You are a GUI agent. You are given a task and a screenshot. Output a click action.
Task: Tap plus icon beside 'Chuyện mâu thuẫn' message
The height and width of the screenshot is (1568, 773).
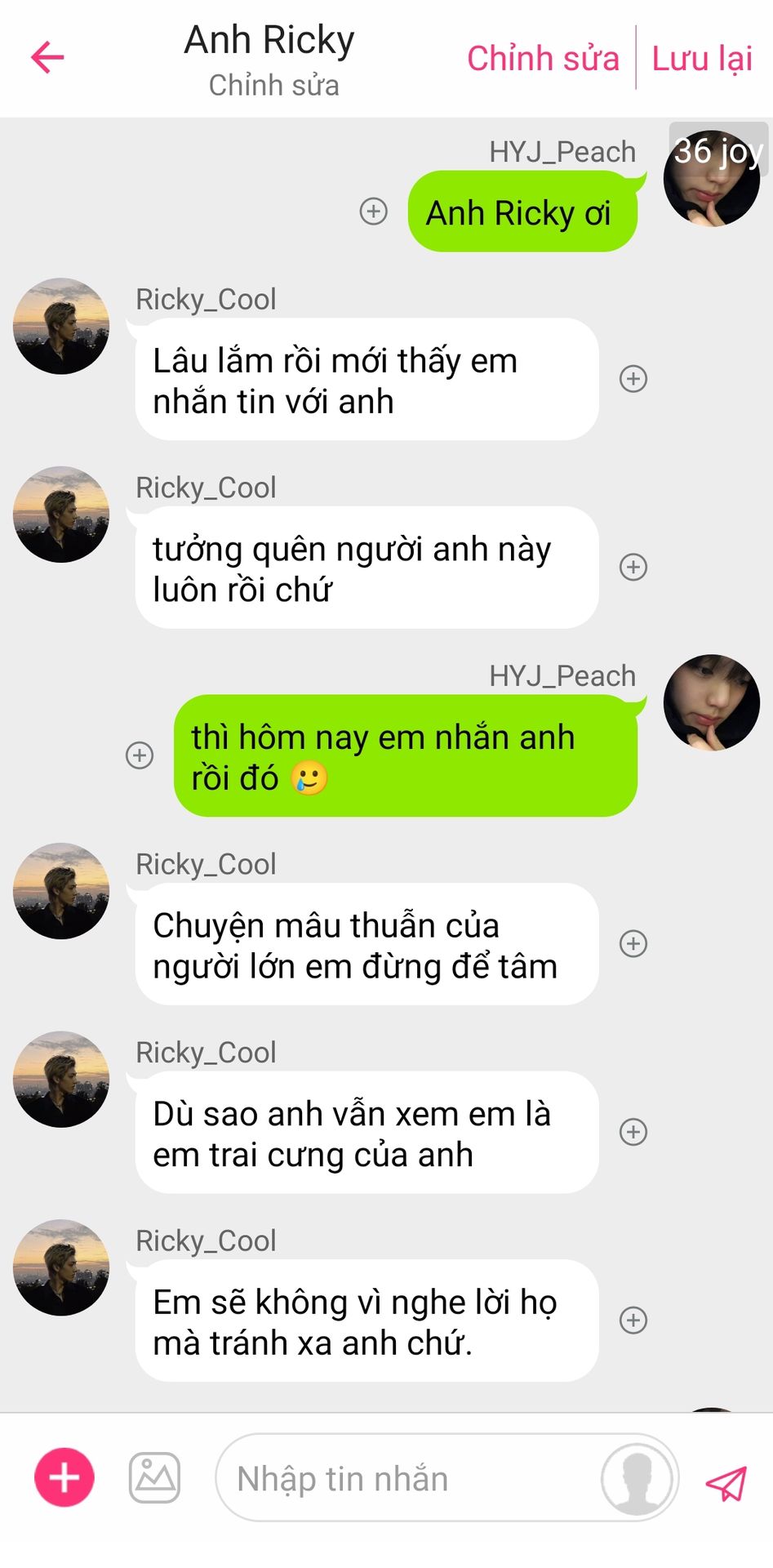tap(633, 944)
